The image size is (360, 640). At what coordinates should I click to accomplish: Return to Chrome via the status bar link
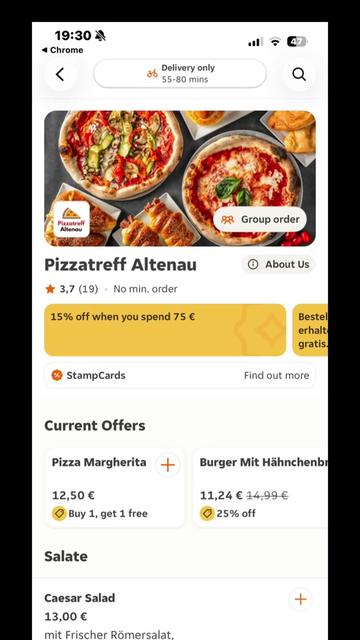62,50
